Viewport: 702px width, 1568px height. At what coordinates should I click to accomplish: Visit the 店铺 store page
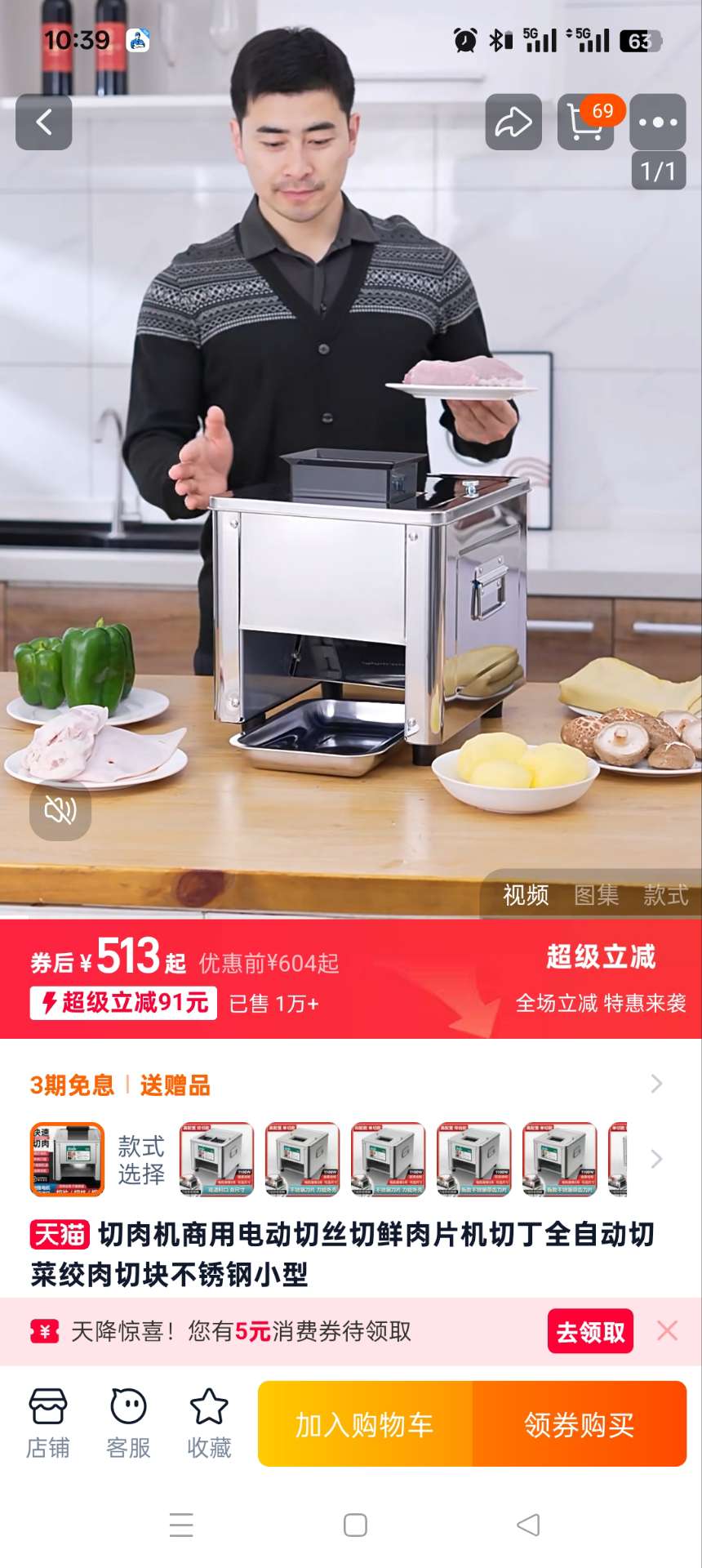tap(47, 1423)
